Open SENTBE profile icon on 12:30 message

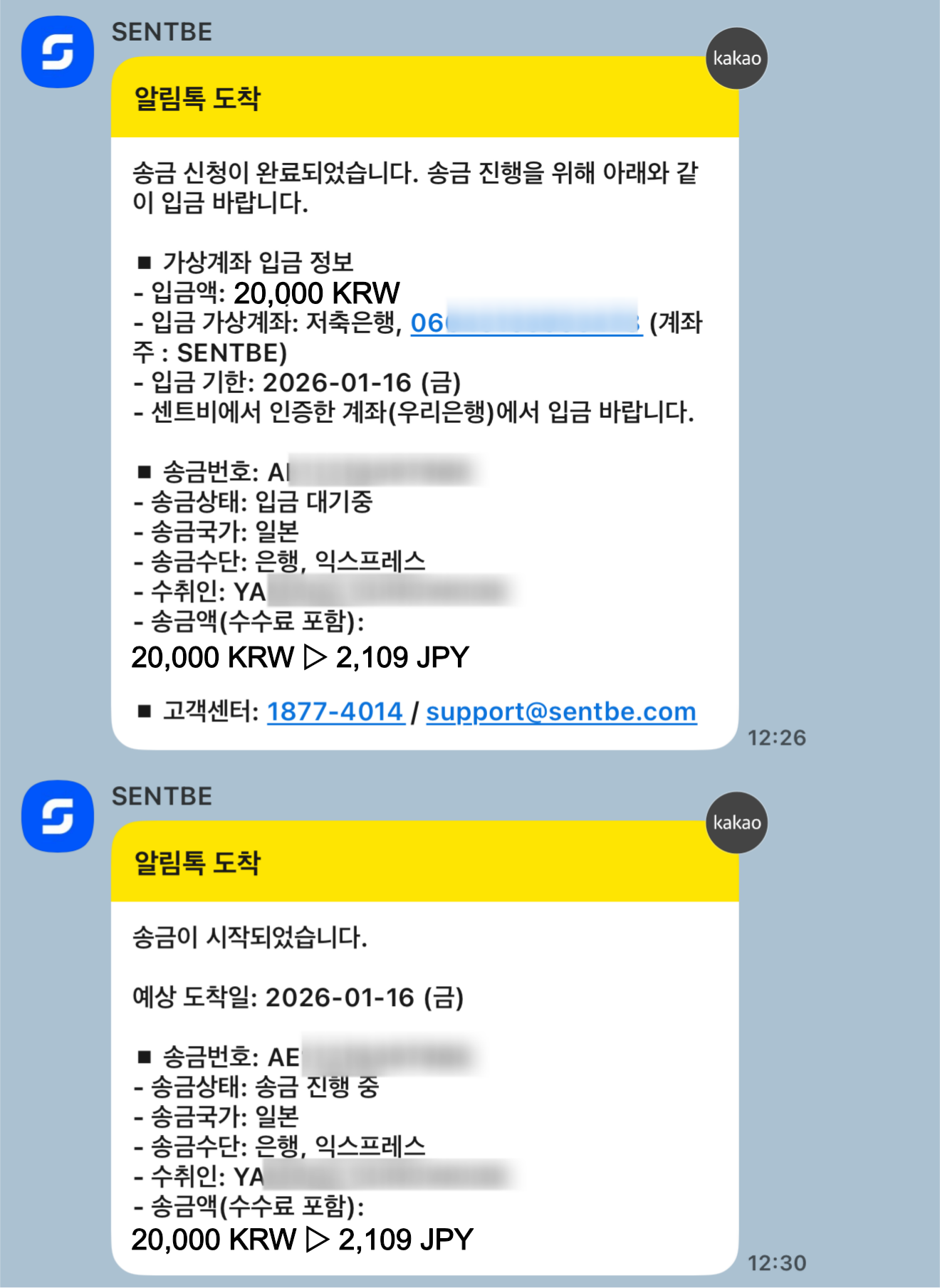click(58, 816)
